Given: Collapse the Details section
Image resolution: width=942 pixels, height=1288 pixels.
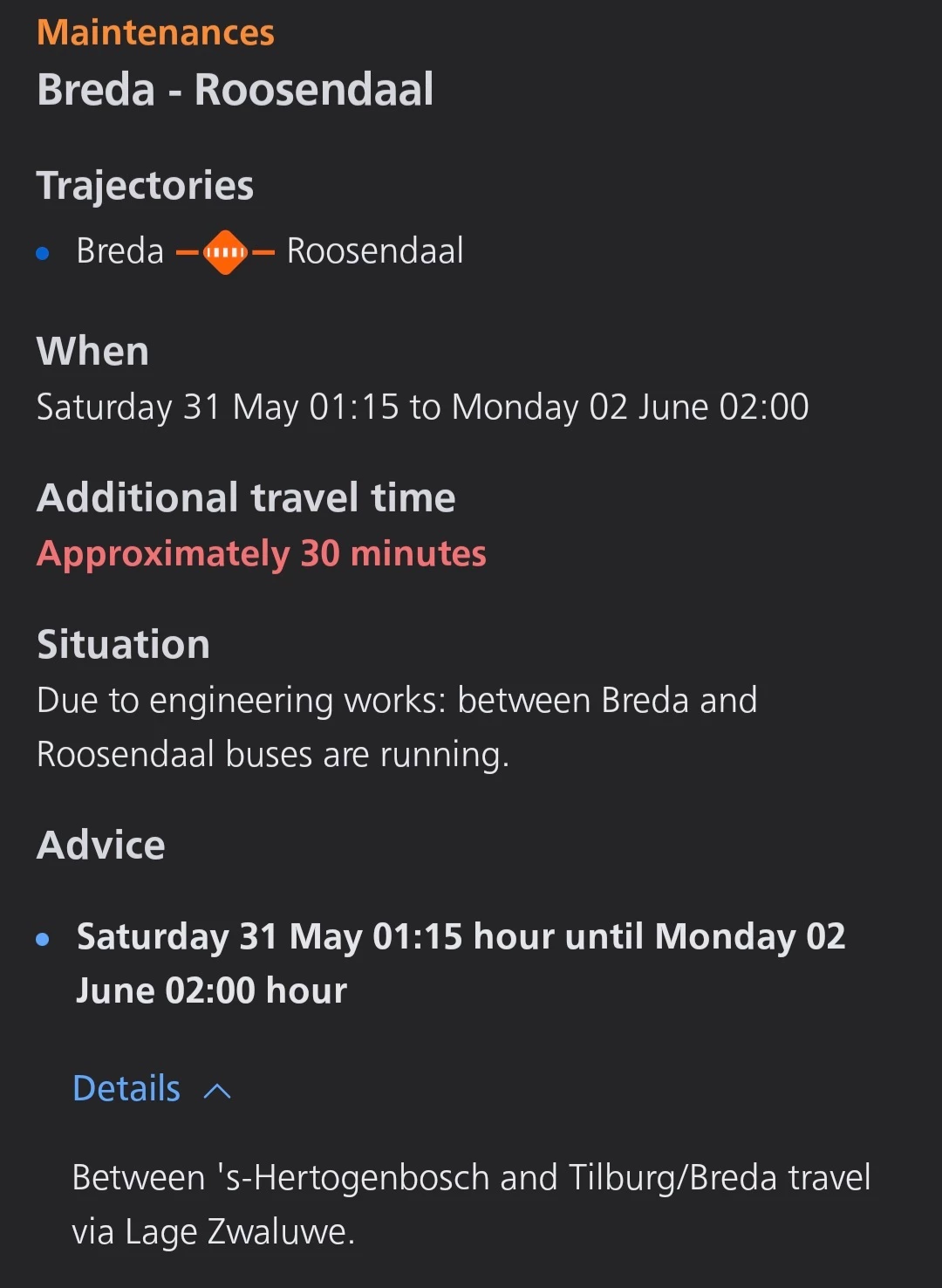Looking at the screenshot, I should point(151,1089).
